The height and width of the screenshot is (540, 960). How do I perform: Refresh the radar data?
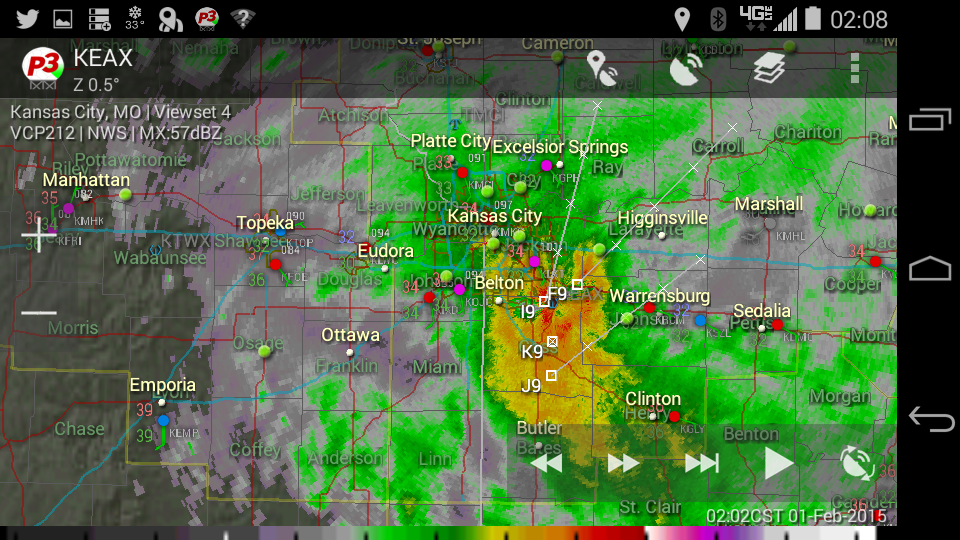coord(856,463)
